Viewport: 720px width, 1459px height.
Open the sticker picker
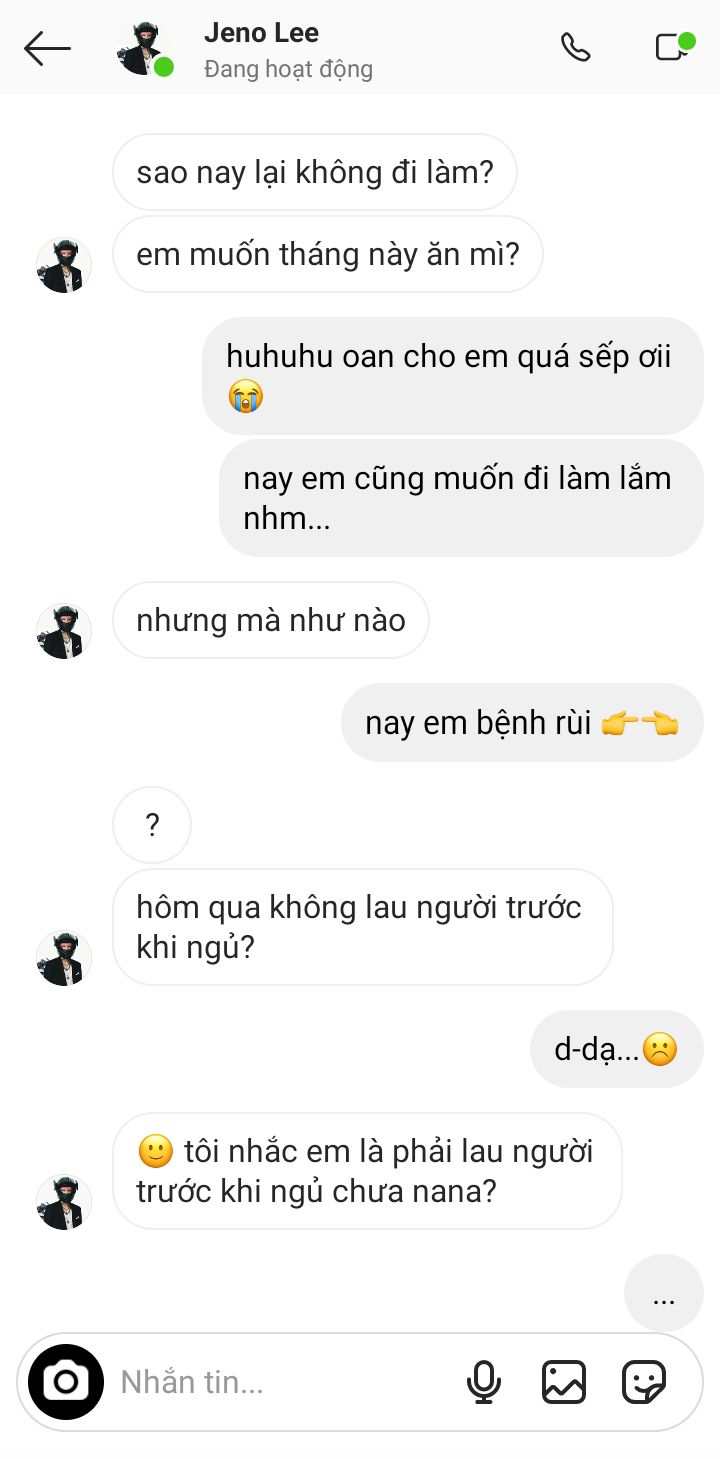pyautogui.click(x=643, y=1382)
